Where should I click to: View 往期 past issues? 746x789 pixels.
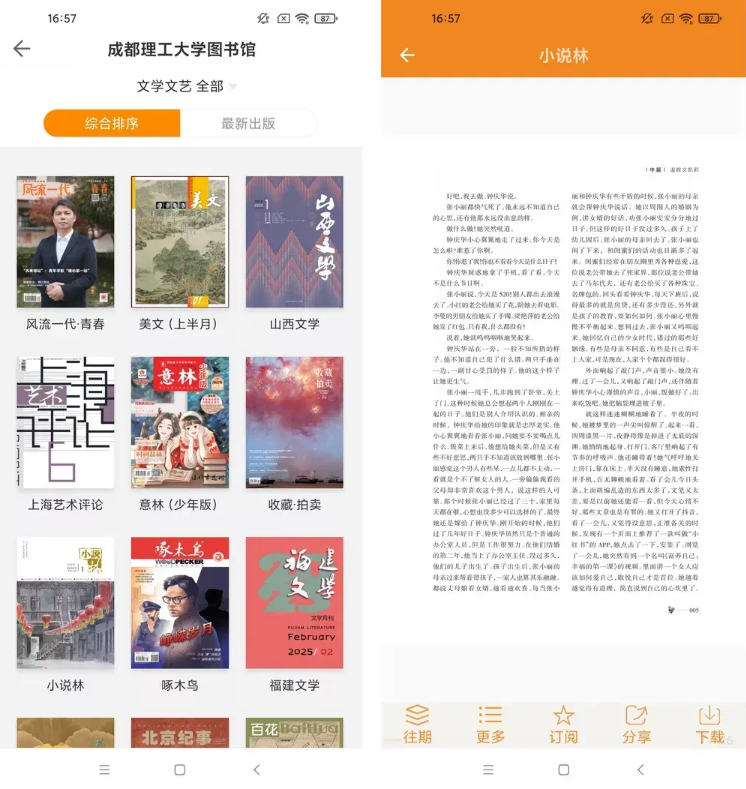click(x=418, y=724)
